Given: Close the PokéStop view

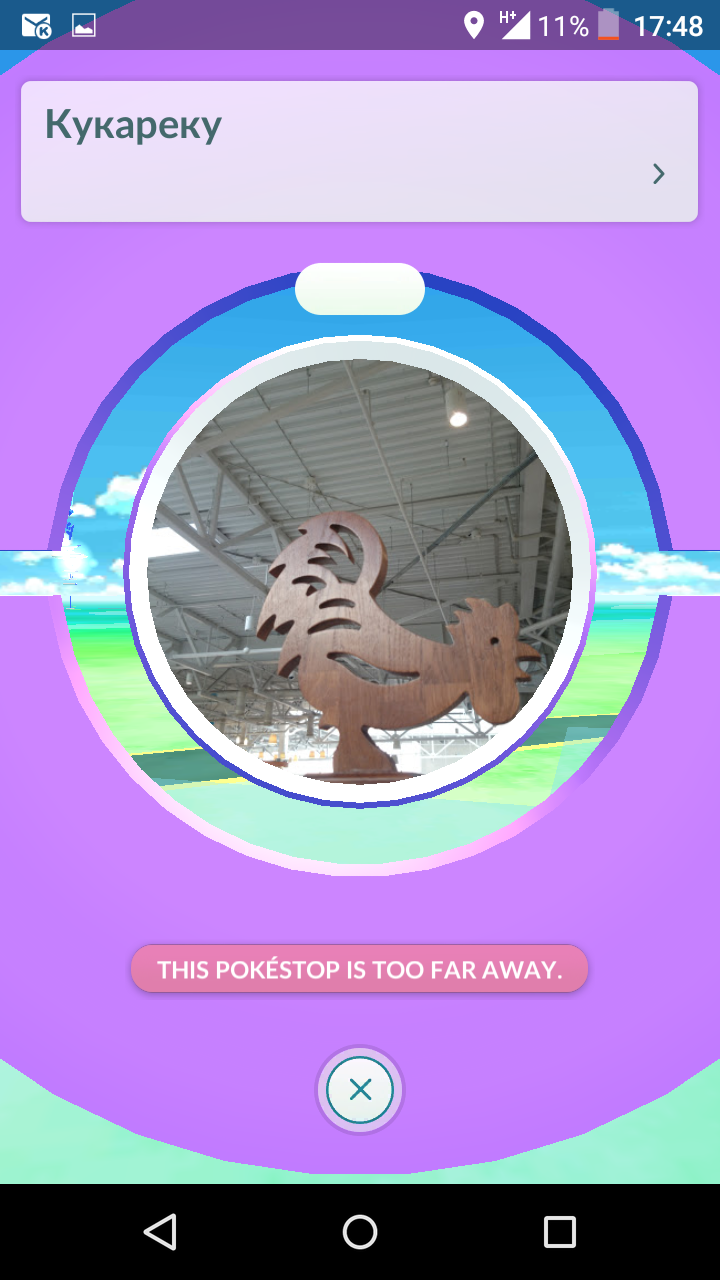Looking at the screenshot, I should 360,1090.
